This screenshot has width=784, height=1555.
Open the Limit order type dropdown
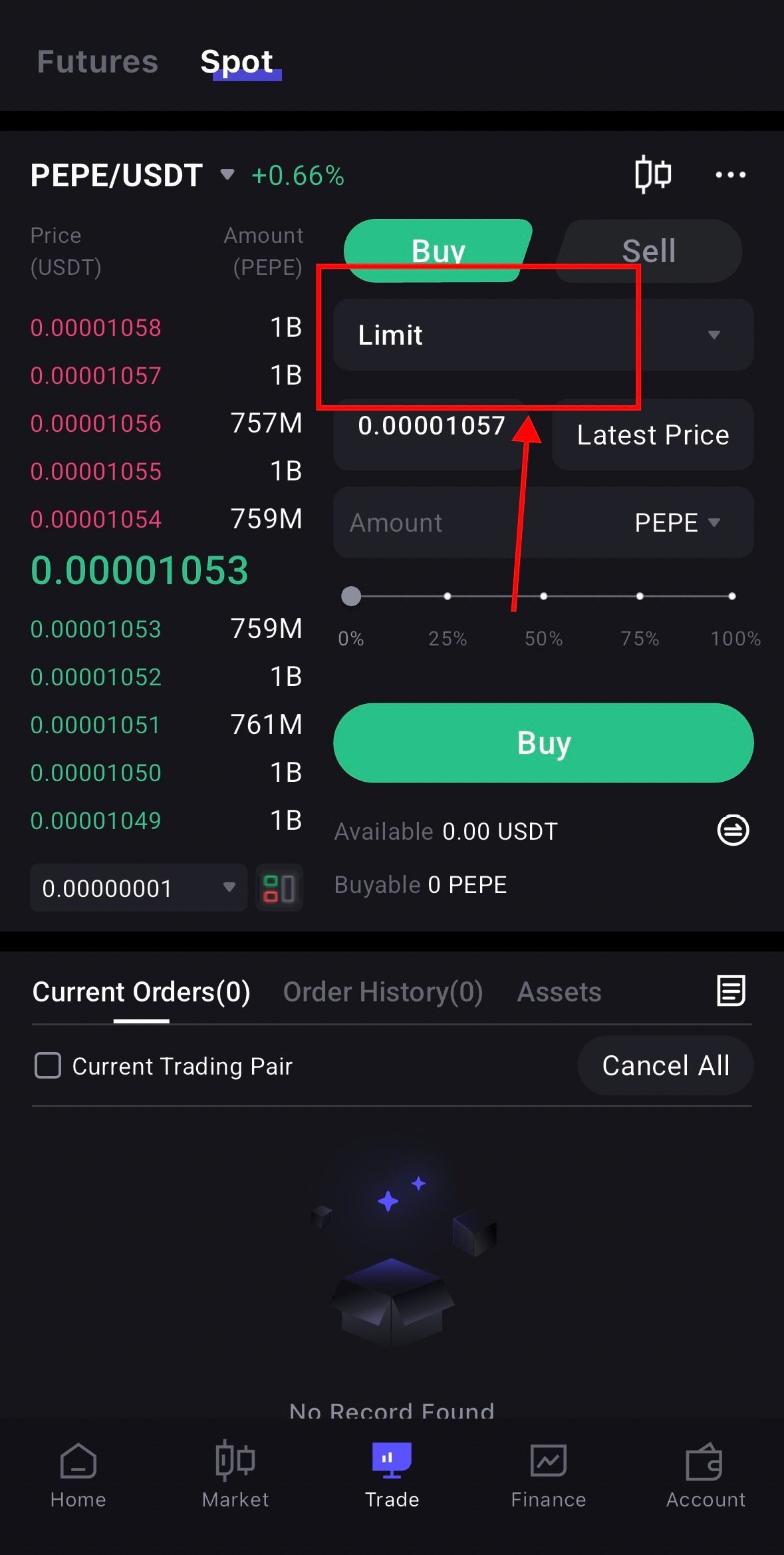coord(543,335)
